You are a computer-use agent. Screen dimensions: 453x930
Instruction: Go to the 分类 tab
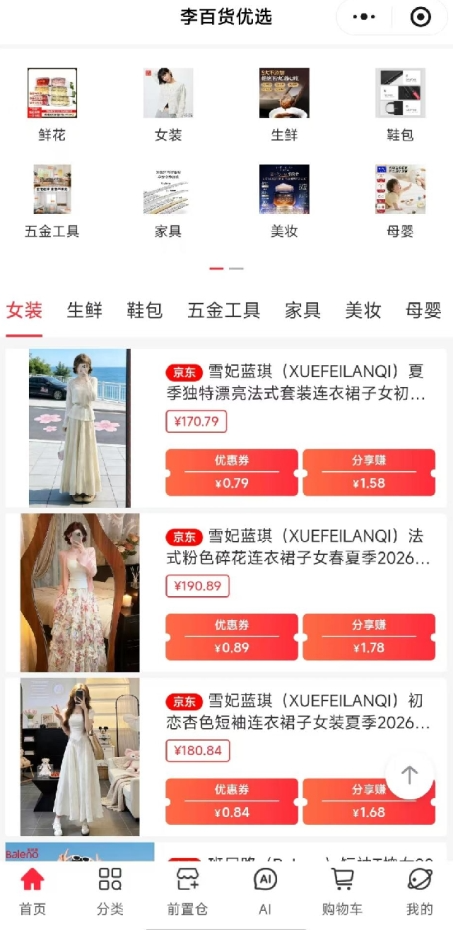click(x=110, y=891)
